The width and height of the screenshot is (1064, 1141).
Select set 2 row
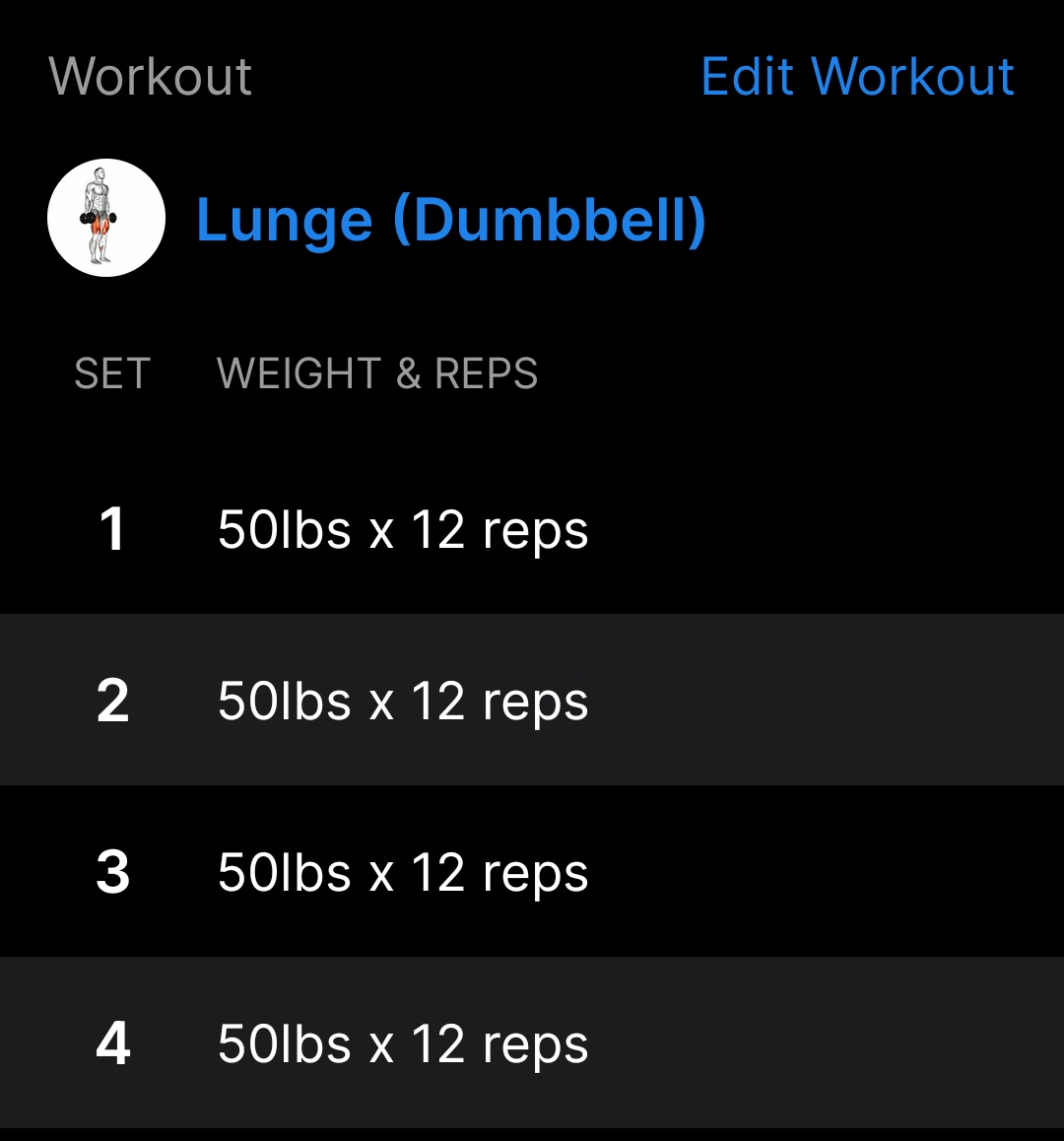(532, 700)
